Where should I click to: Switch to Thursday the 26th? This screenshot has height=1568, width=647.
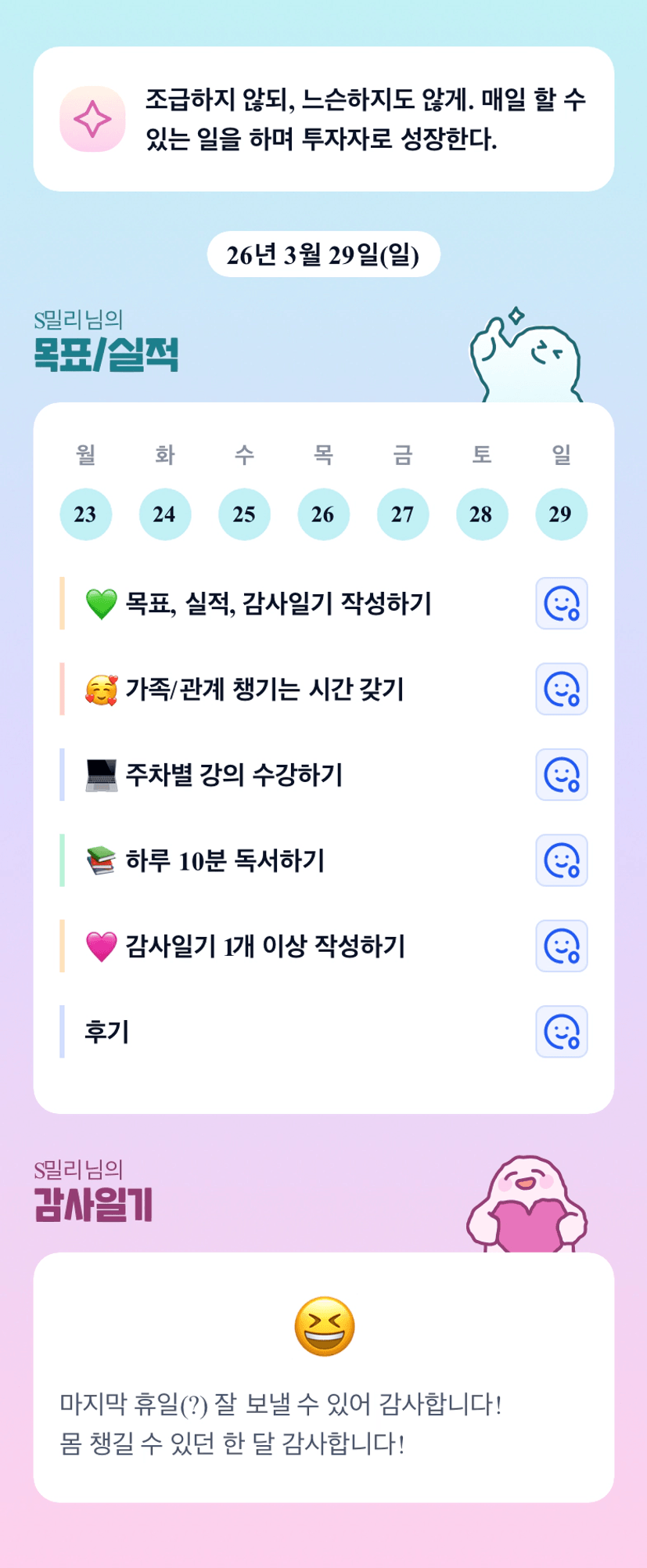(x=323, y=514)
